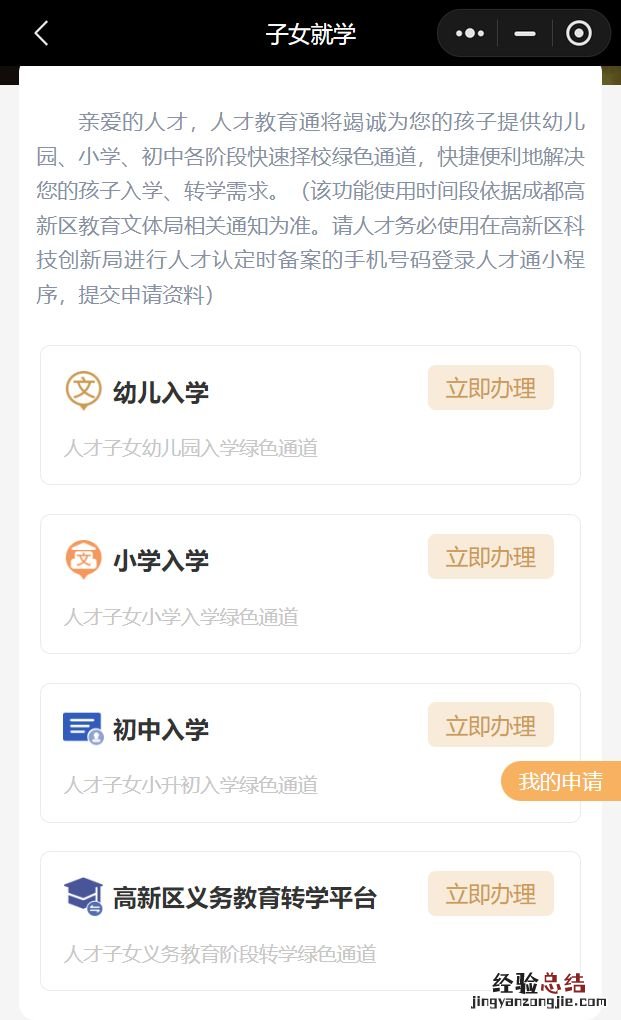
Task: Go back from 子女就学 page
Action: [41, 33]
